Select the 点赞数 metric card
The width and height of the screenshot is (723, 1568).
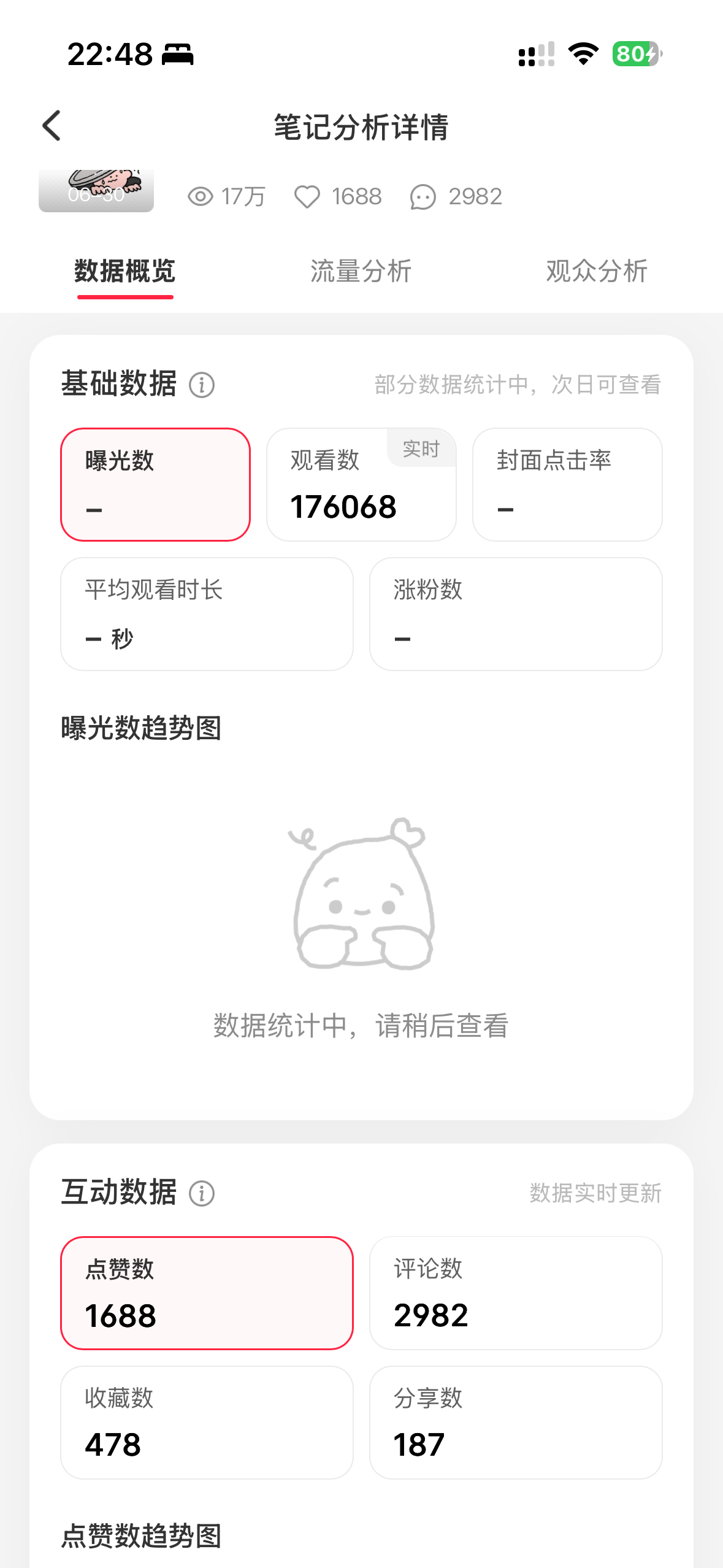pyautogui.click(x=207, y=1293)
